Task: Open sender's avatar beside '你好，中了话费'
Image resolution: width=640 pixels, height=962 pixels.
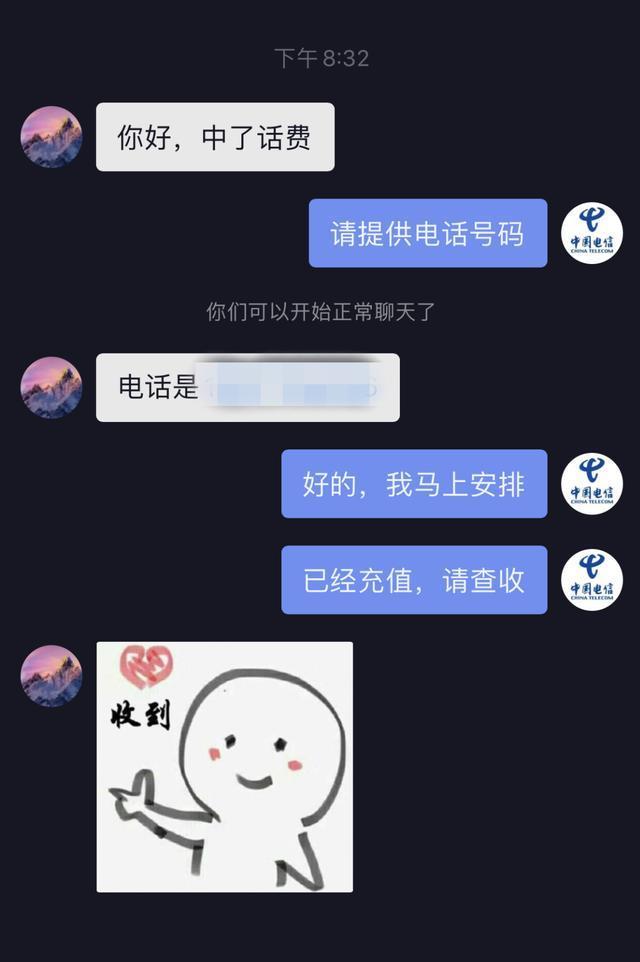Action: [x=51, y=136]
